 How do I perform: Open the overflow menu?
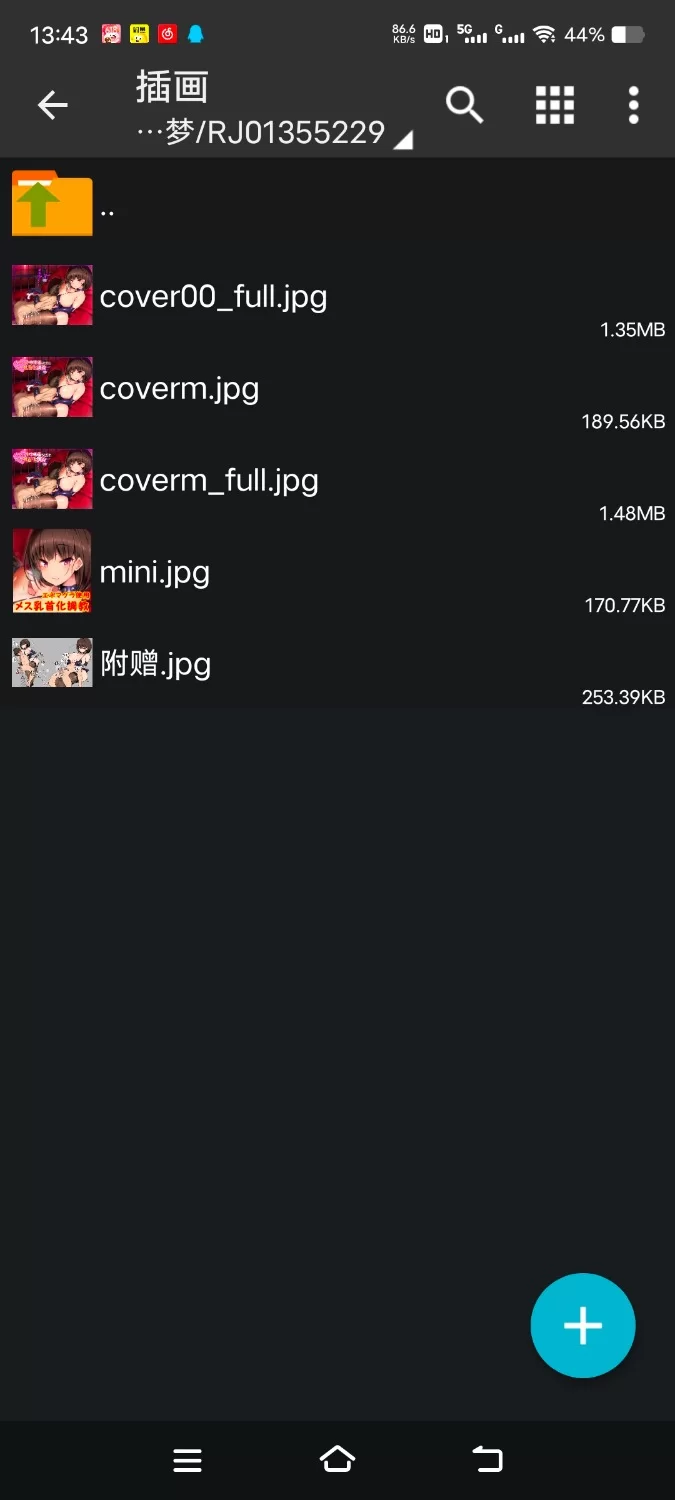coord(633,105)
